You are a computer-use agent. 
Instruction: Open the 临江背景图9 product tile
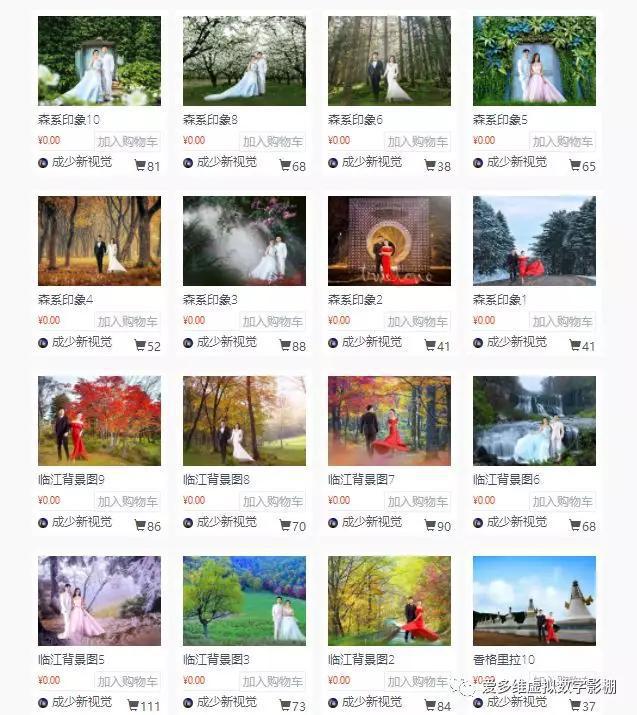pos(99,421)
